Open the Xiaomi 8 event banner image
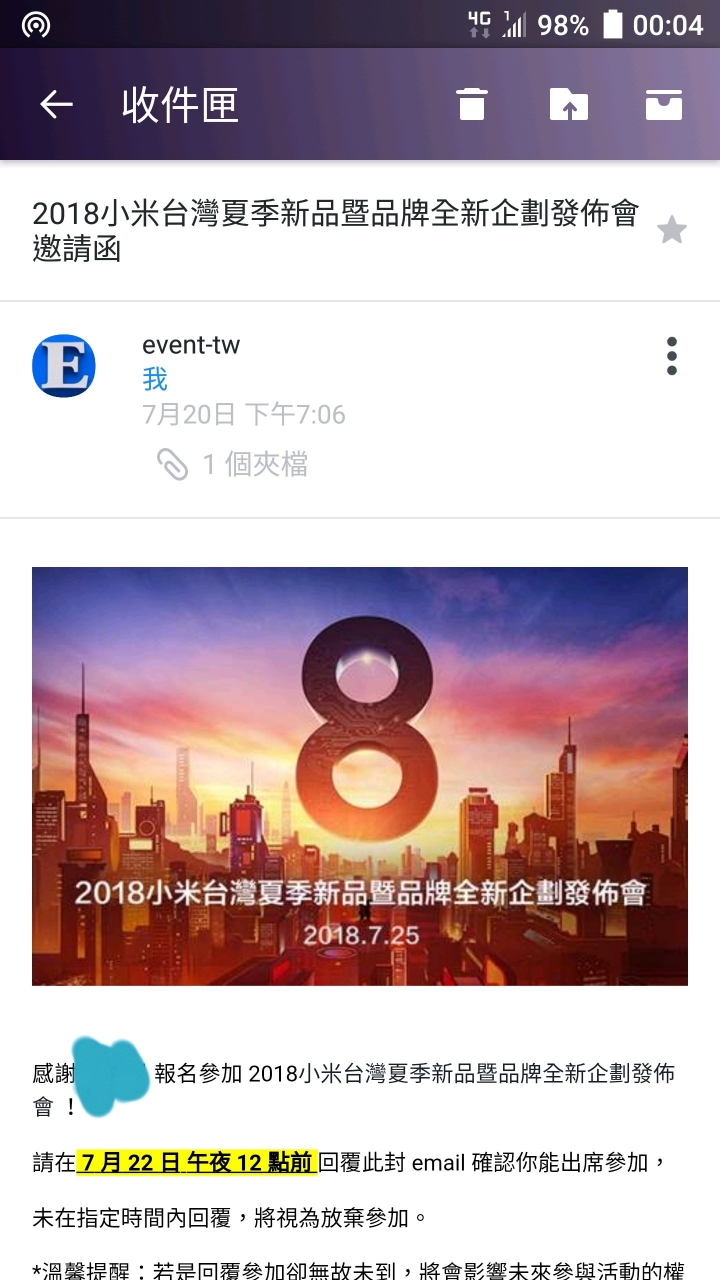This screenshot has width=720, height=1280. (360, 776)
